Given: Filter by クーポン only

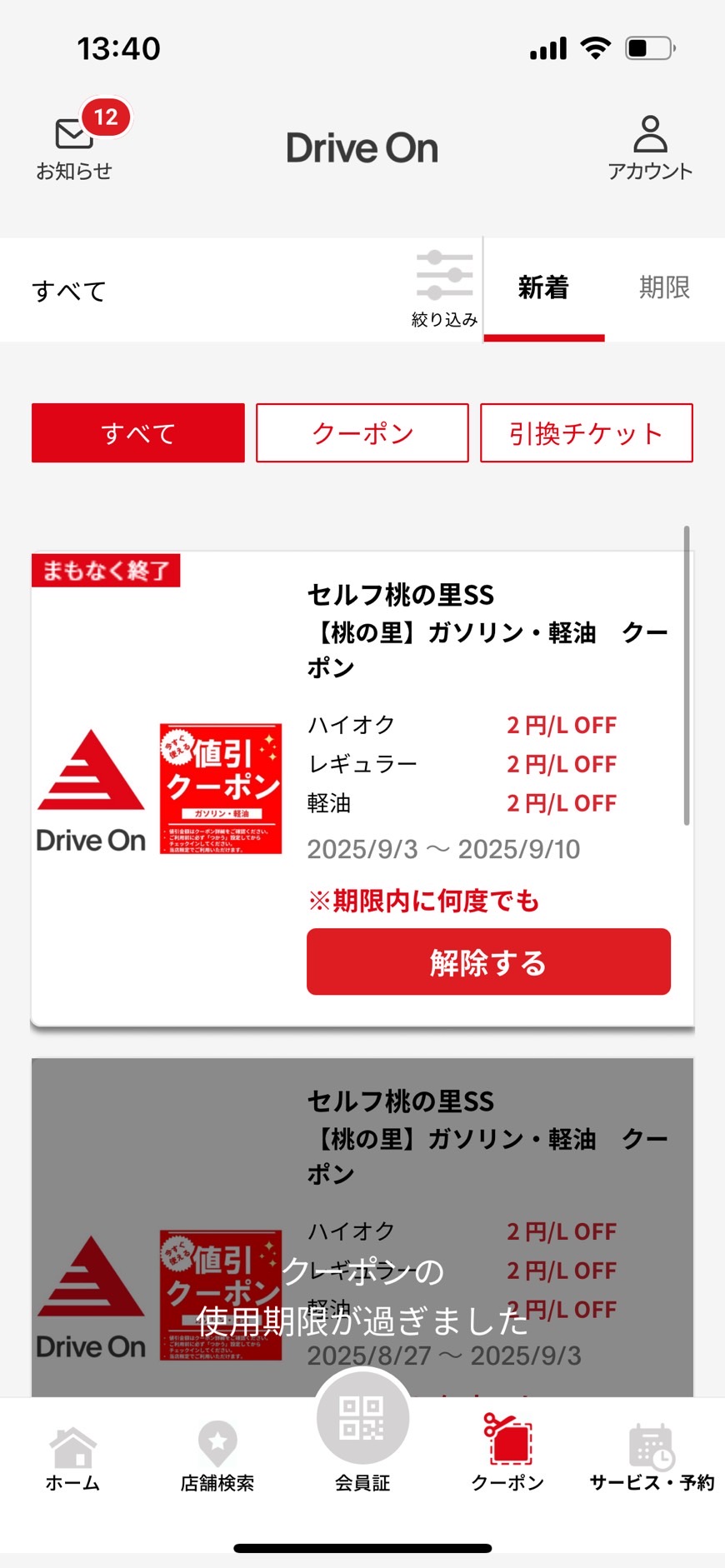Looking at the screenshot, I should (x=362, y=433).
